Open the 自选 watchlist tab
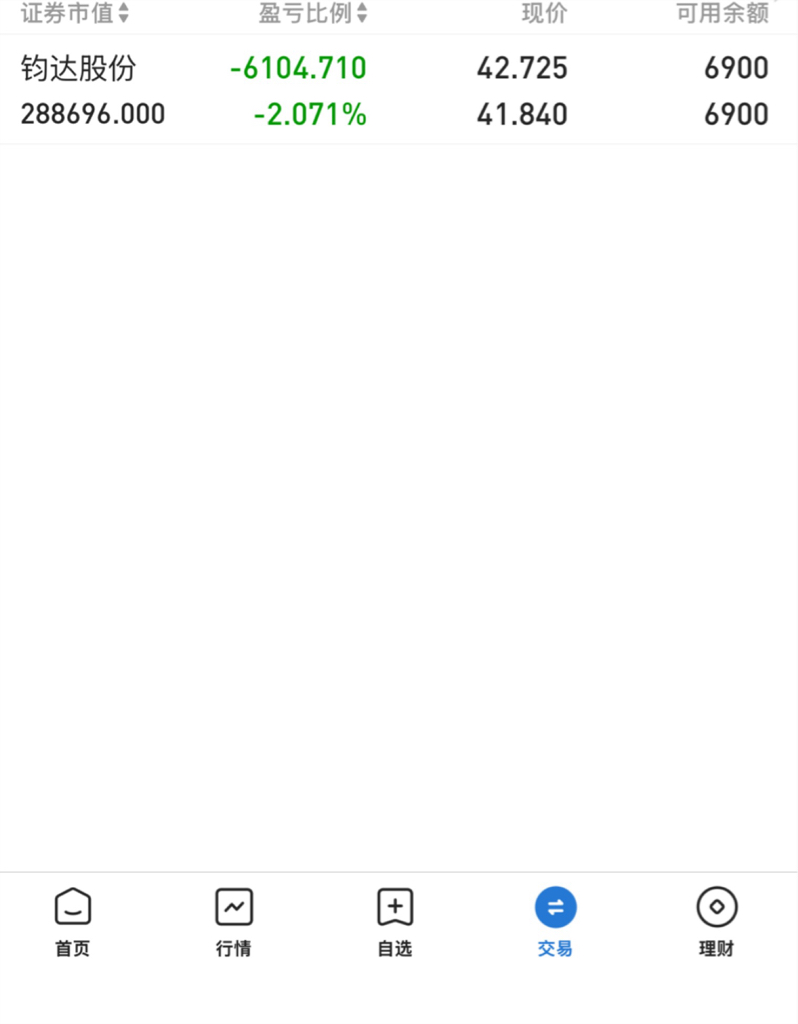Image resolution: width=798 pixels, height=1024 pixels. coord(395,922)
